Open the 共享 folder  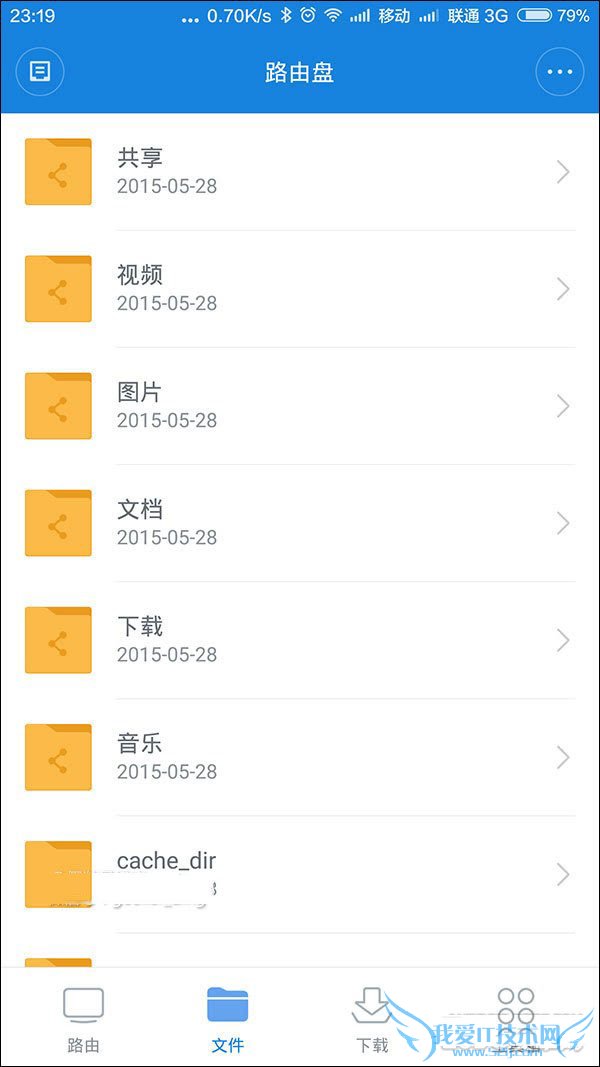pyautogui.click(x=300, y=172)
